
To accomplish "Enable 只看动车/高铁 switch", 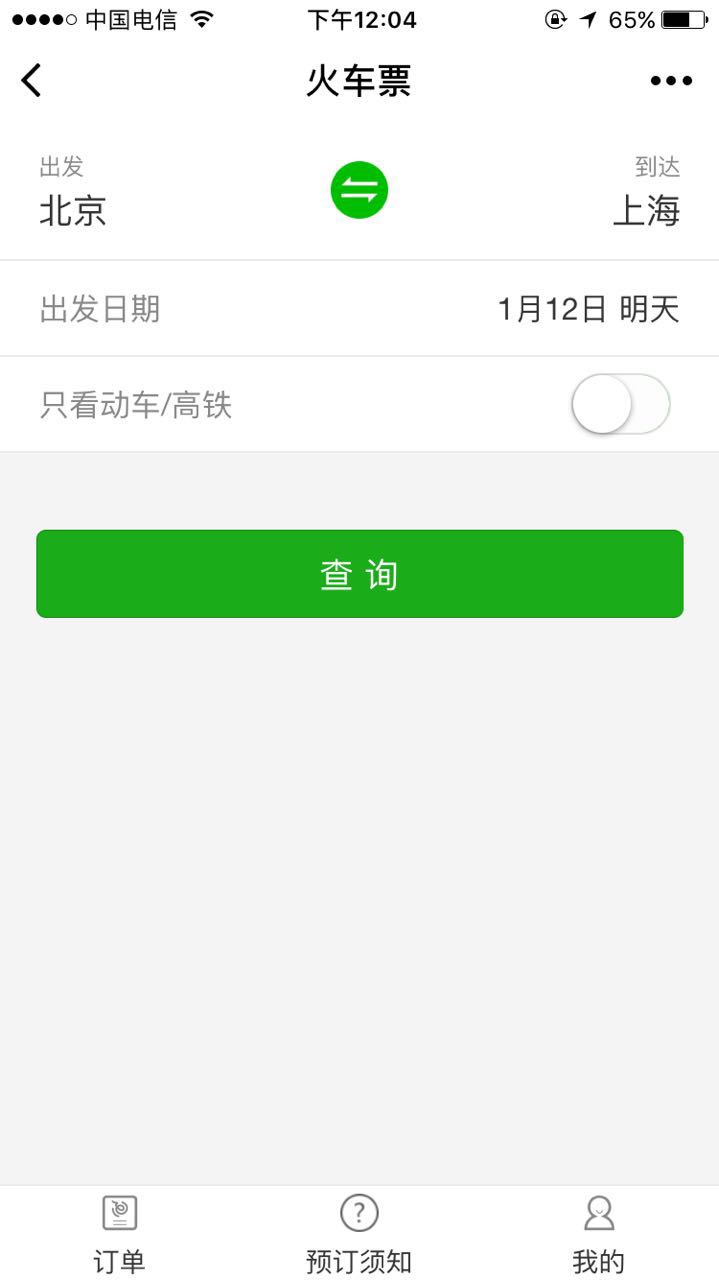I will (x=620, y=405).
